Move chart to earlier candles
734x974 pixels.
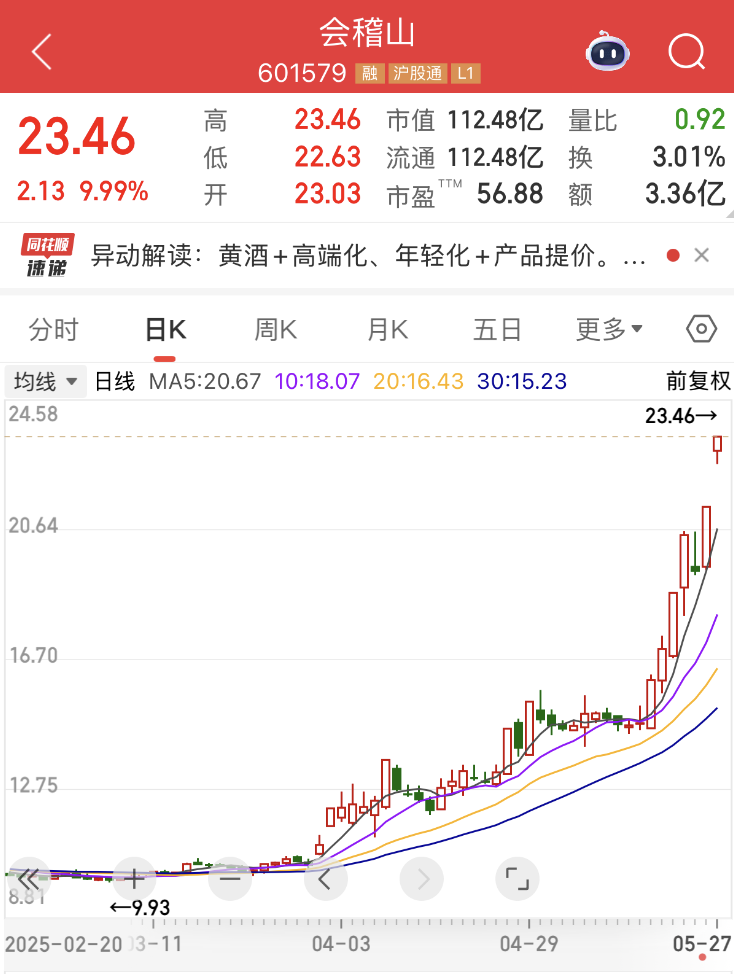pos(325,879)
